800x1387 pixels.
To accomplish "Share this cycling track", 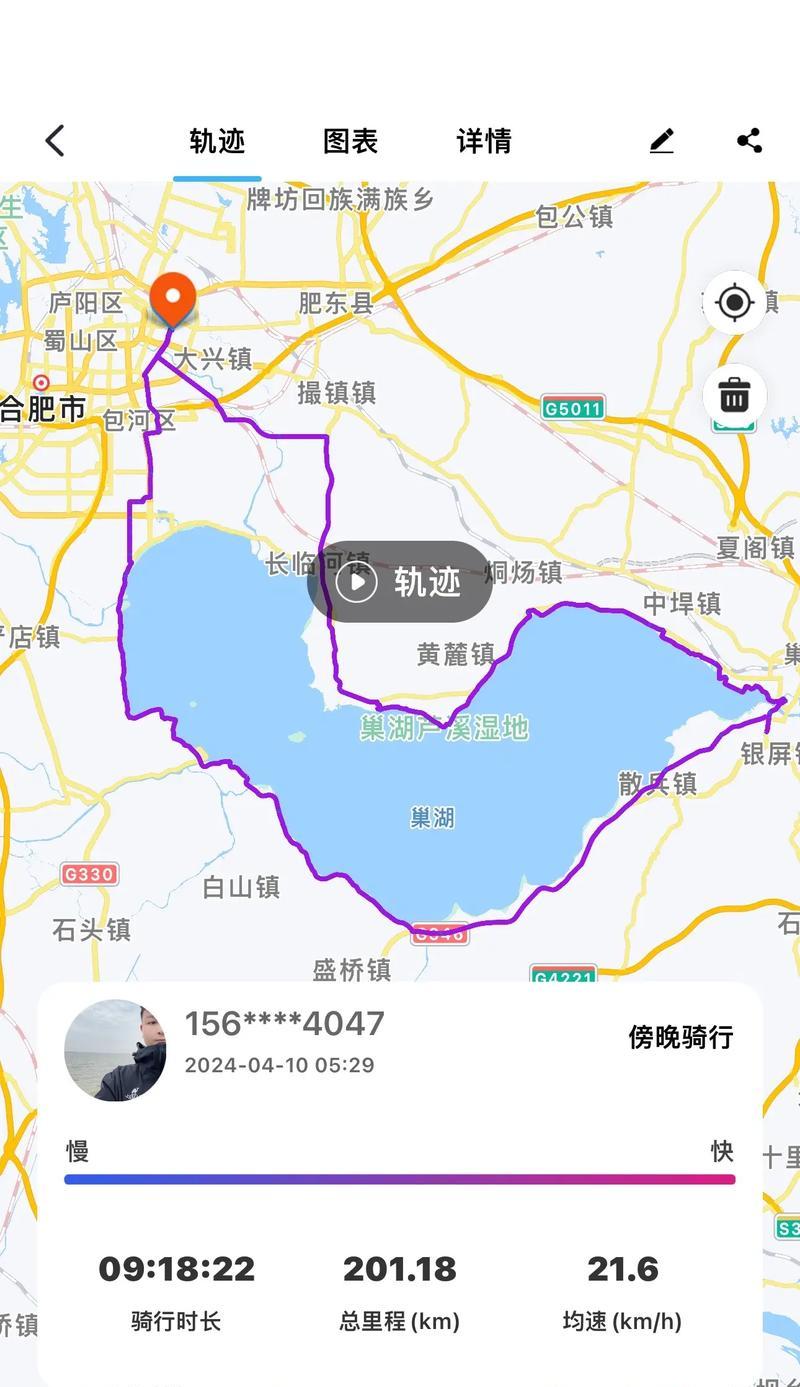I will pos(749,141).
